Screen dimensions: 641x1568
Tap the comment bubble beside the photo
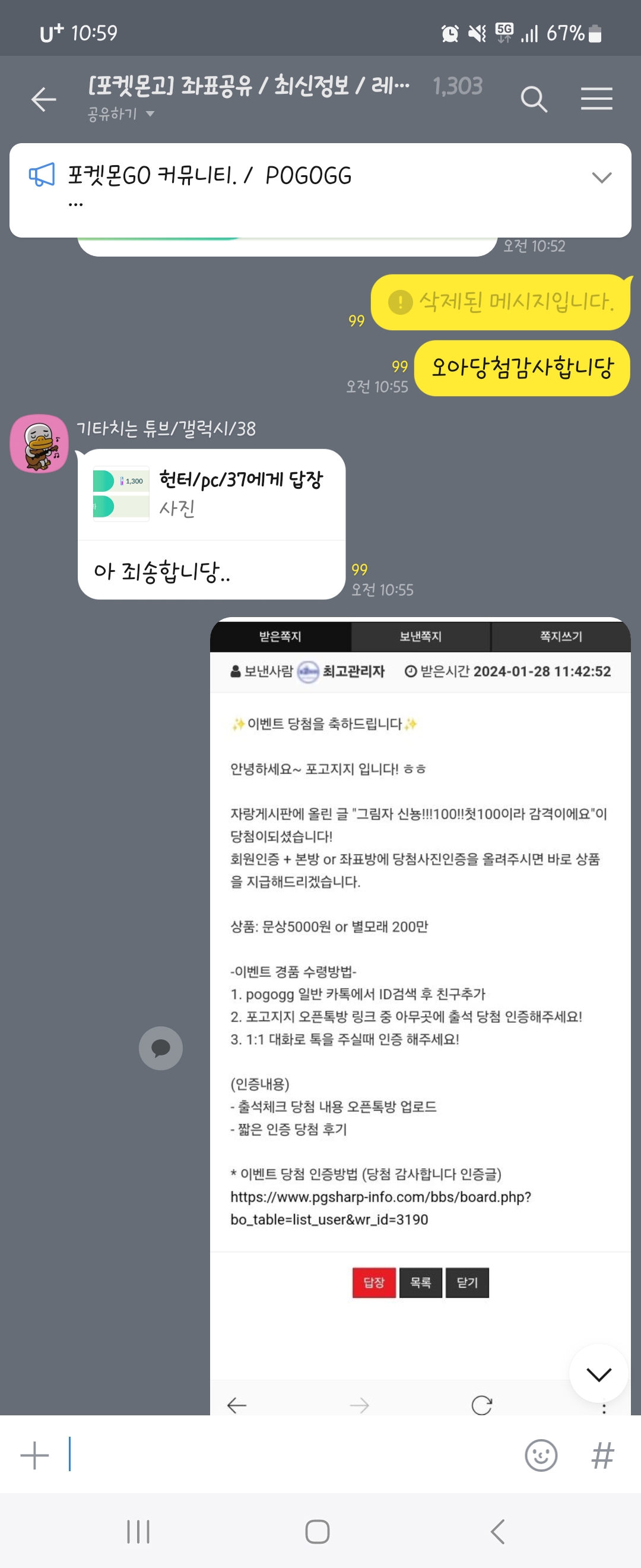click(161, 1048)
